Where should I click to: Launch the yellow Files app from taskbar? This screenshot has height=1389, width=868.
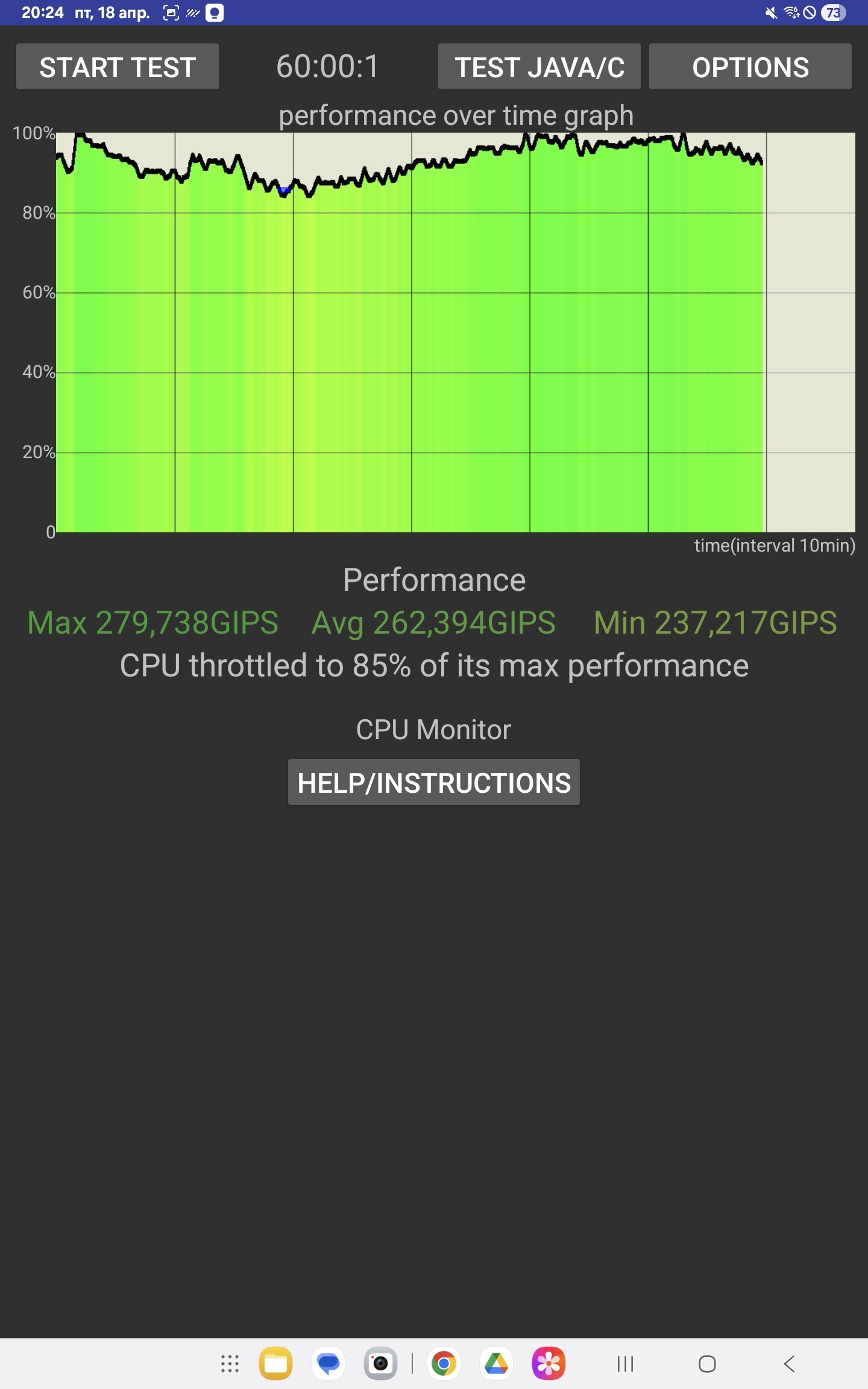[x=276, y=1364]
